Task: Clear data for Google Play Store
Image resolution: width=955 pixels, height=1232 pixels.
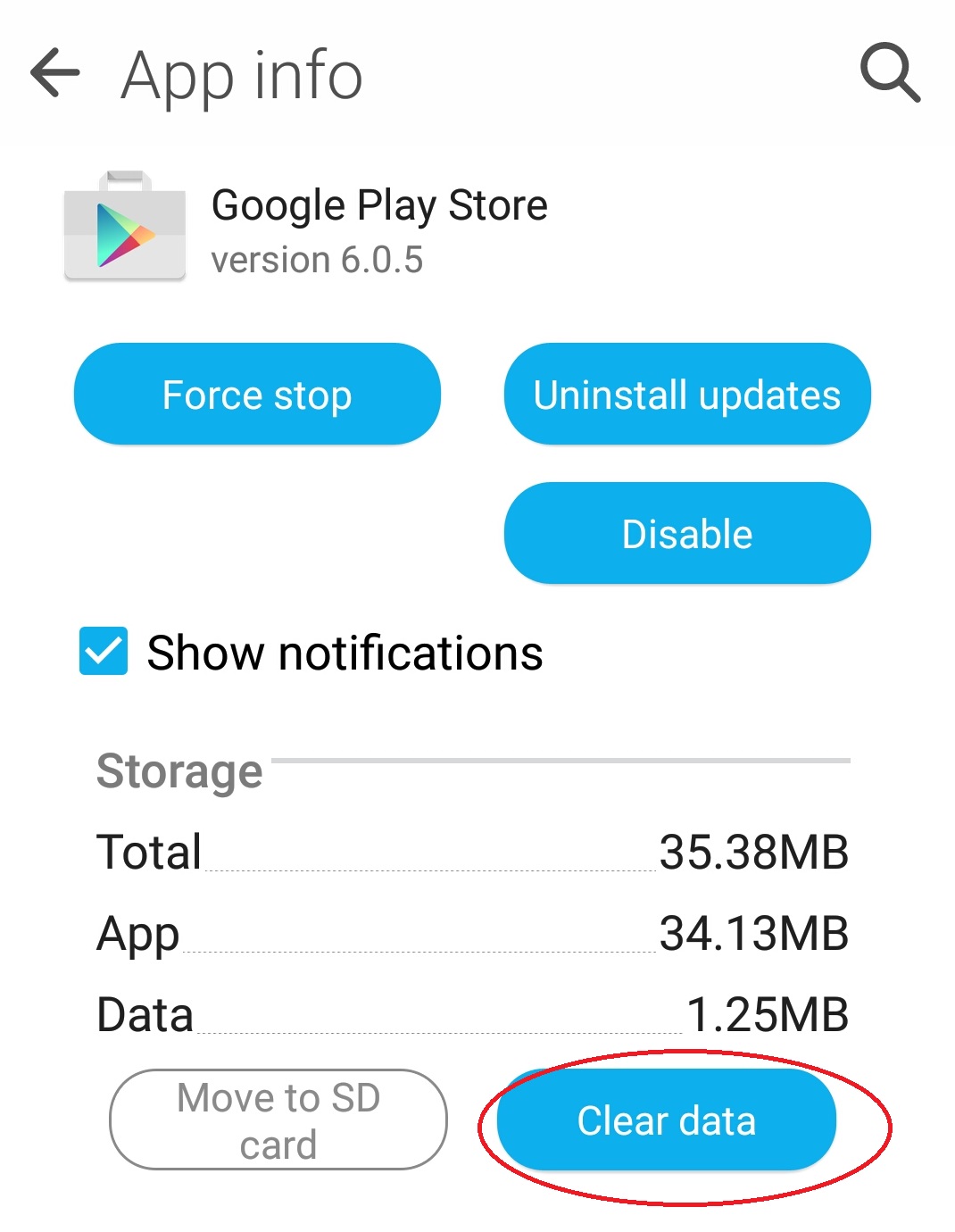Action: point(666,1120)
